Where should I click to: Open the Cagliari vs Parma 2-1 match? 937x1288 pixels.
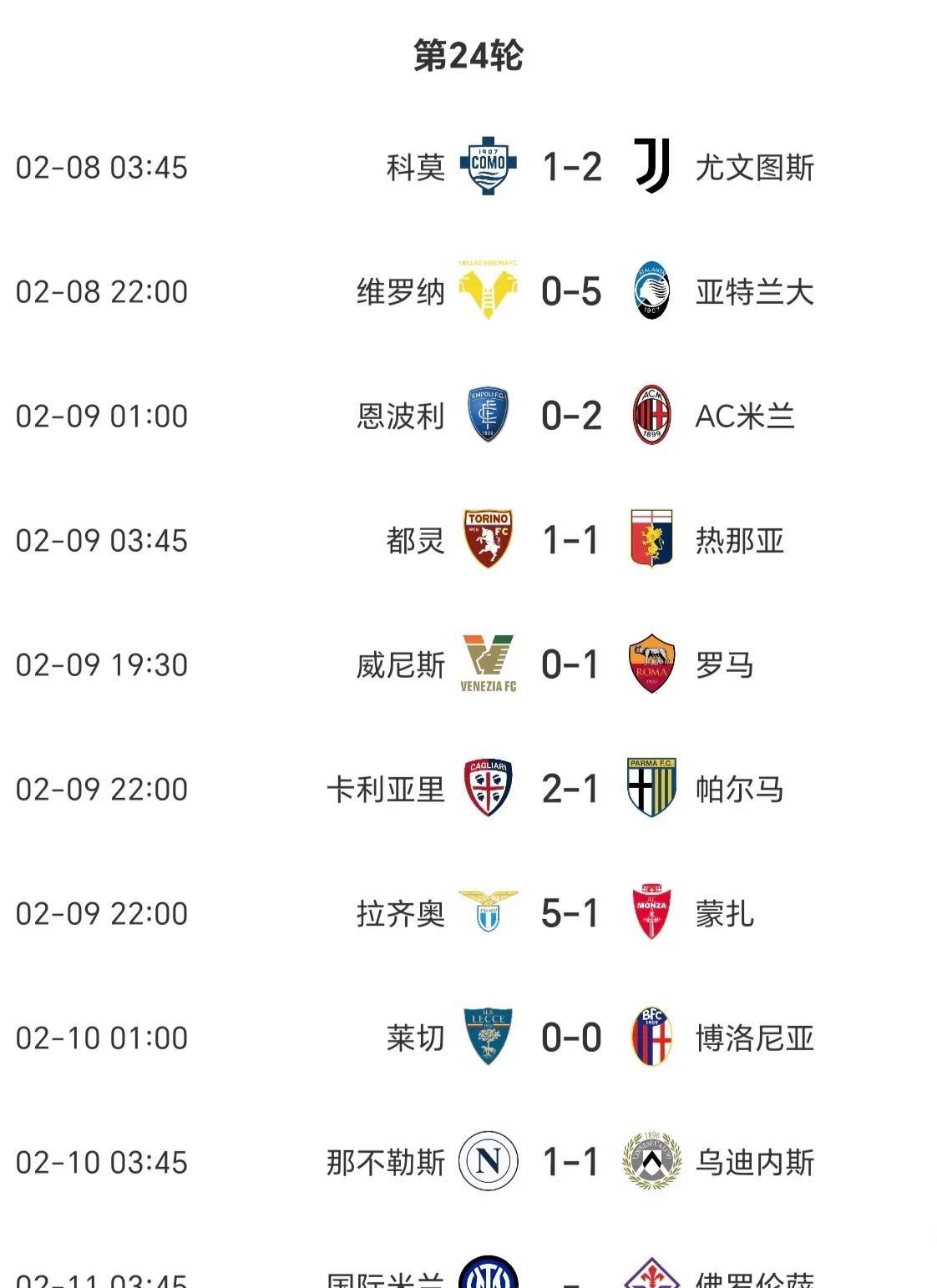click(x=571, y=789)
